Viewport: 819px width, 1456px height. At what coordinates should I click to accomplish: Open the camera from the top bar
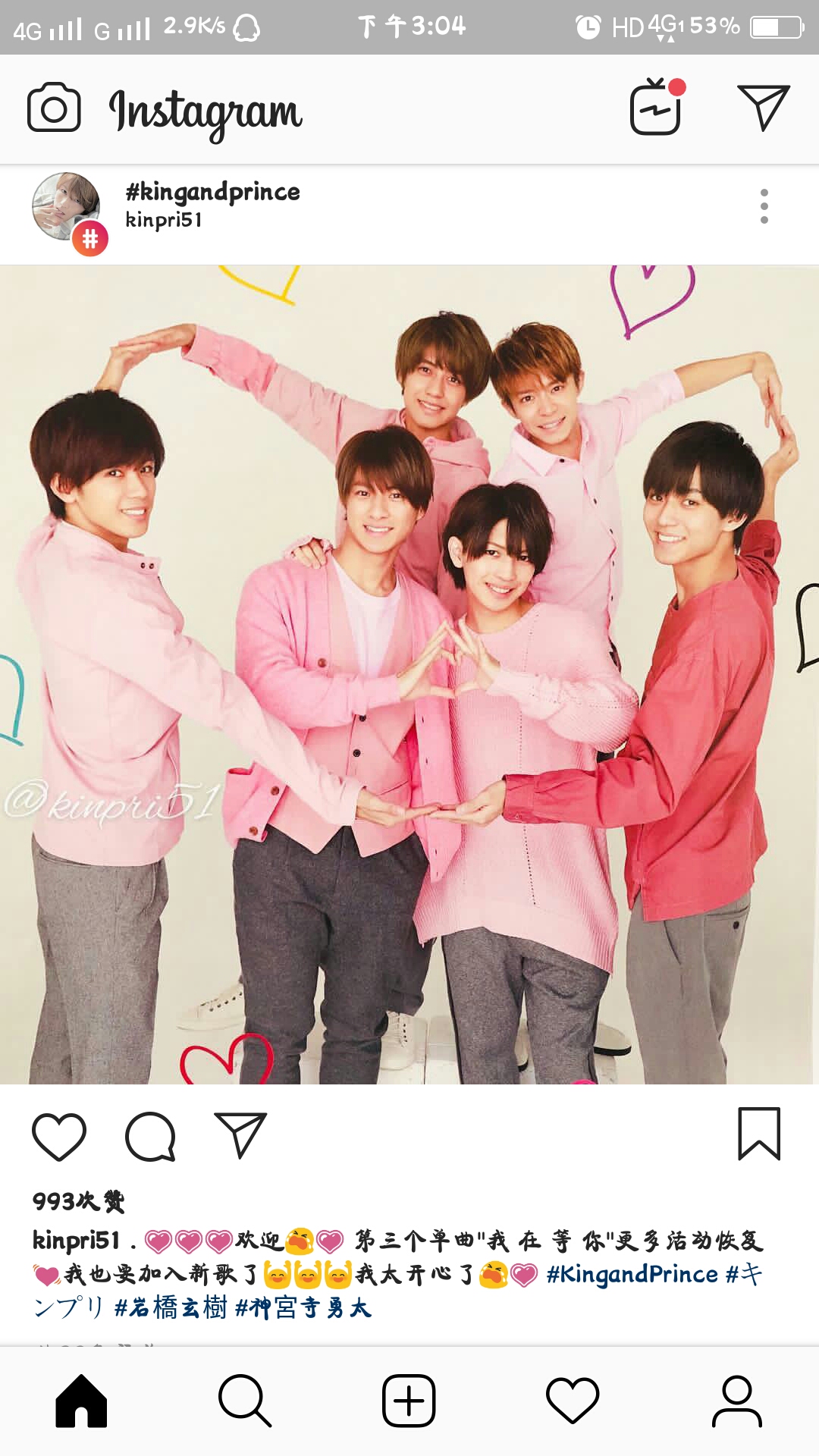pos(54,108)
